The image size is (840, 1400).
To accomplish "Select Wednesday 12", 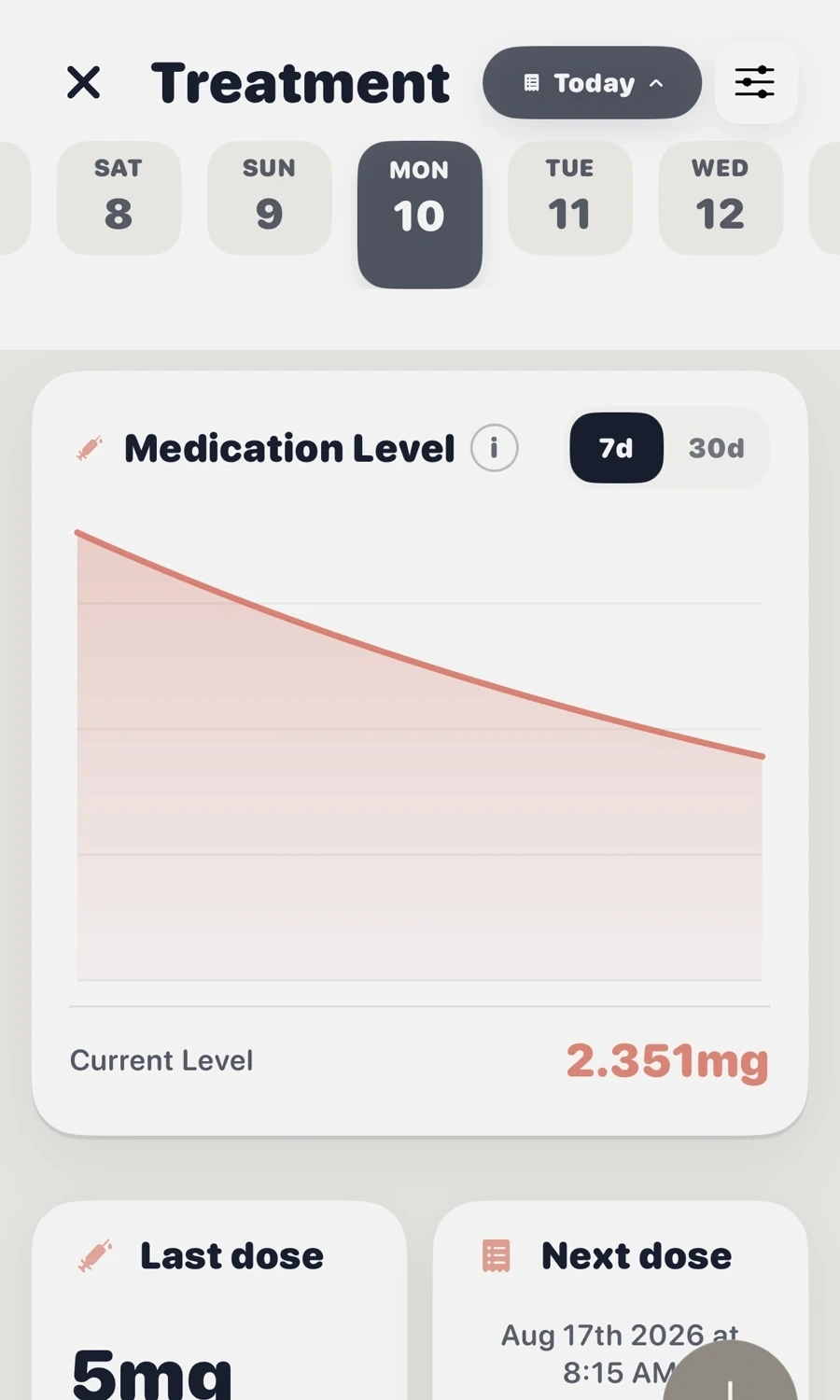I will point(720,198).
